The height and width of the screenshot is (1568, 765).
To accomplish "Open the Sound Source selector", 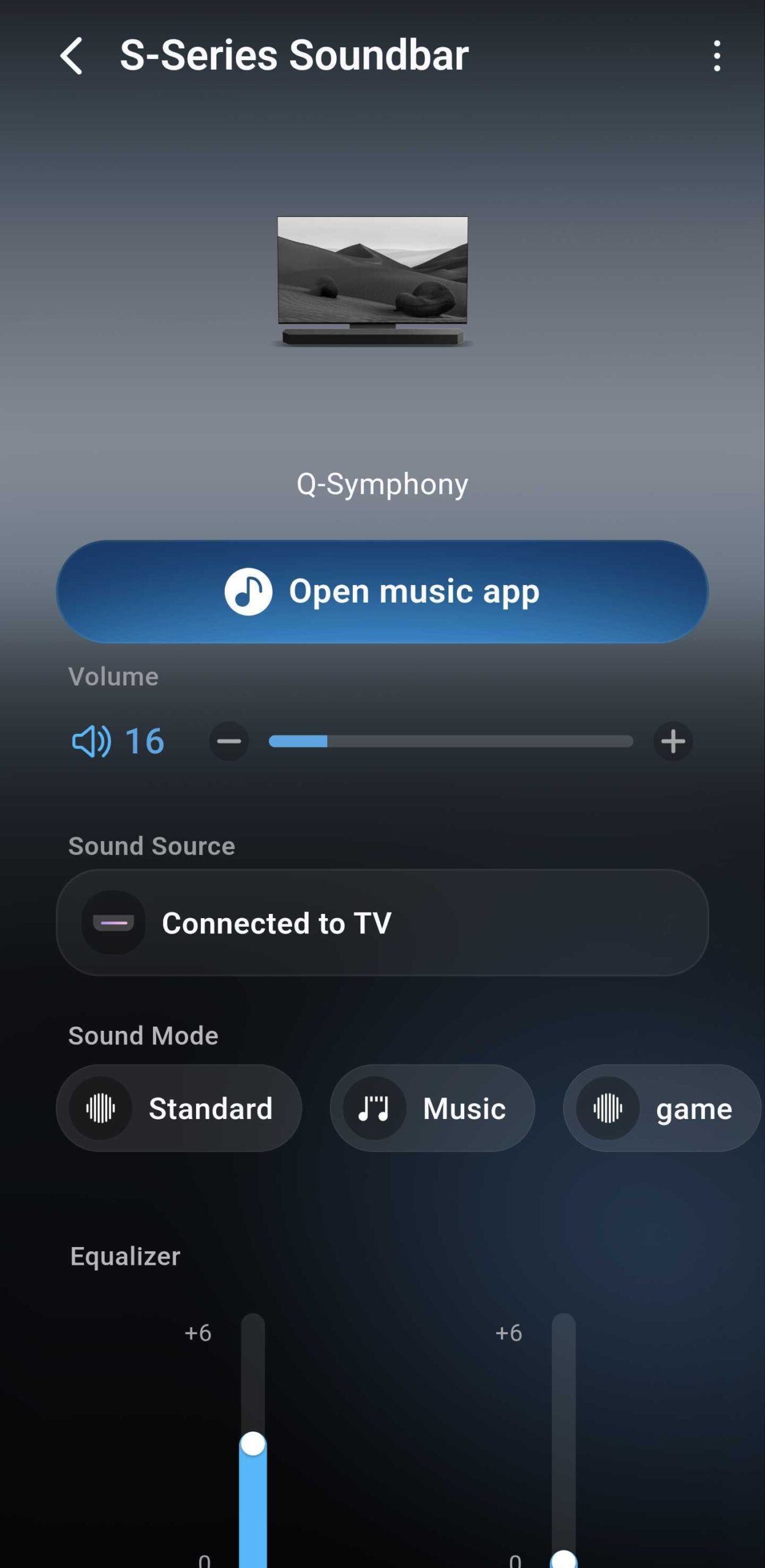I will (382, 923).
